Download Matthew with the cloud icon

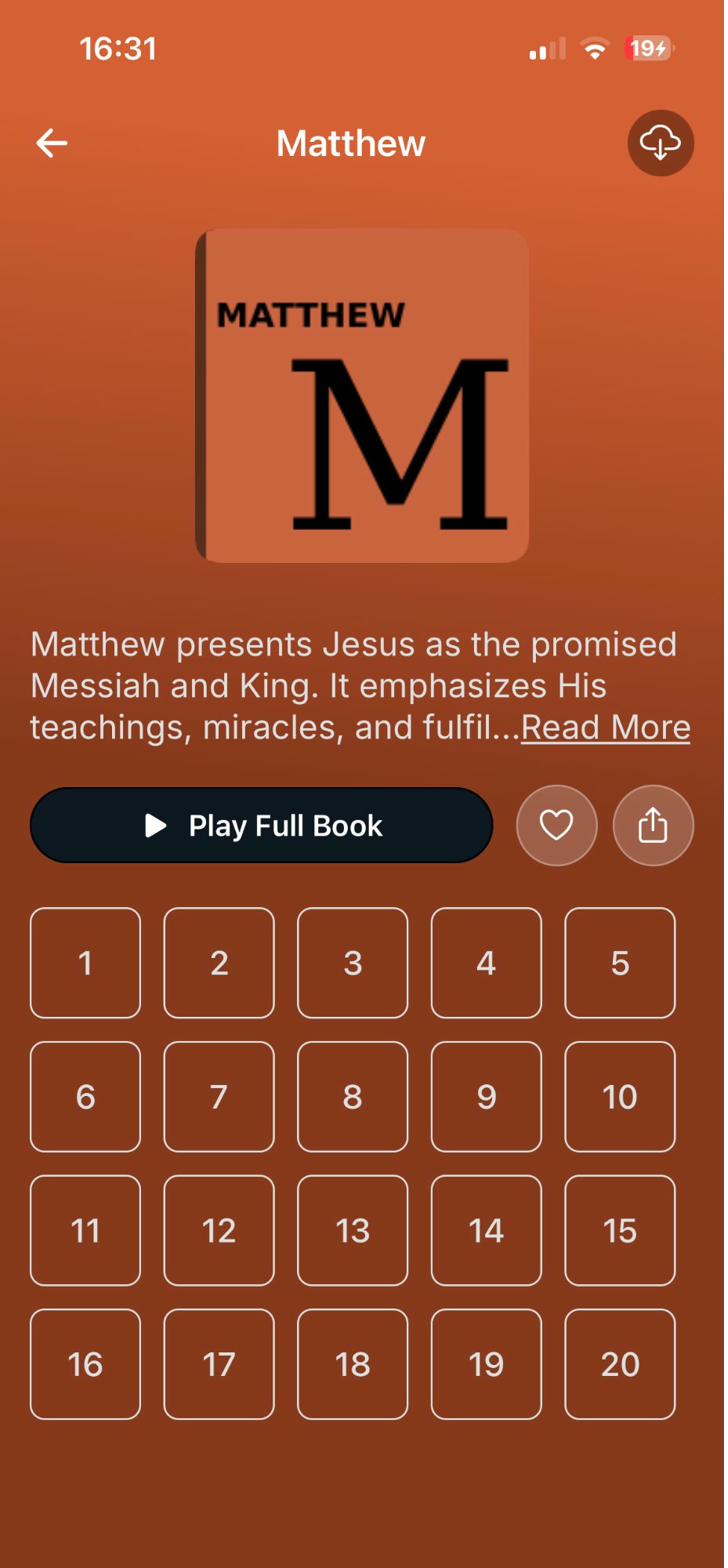pyautogui.click(x=660, y=144)
